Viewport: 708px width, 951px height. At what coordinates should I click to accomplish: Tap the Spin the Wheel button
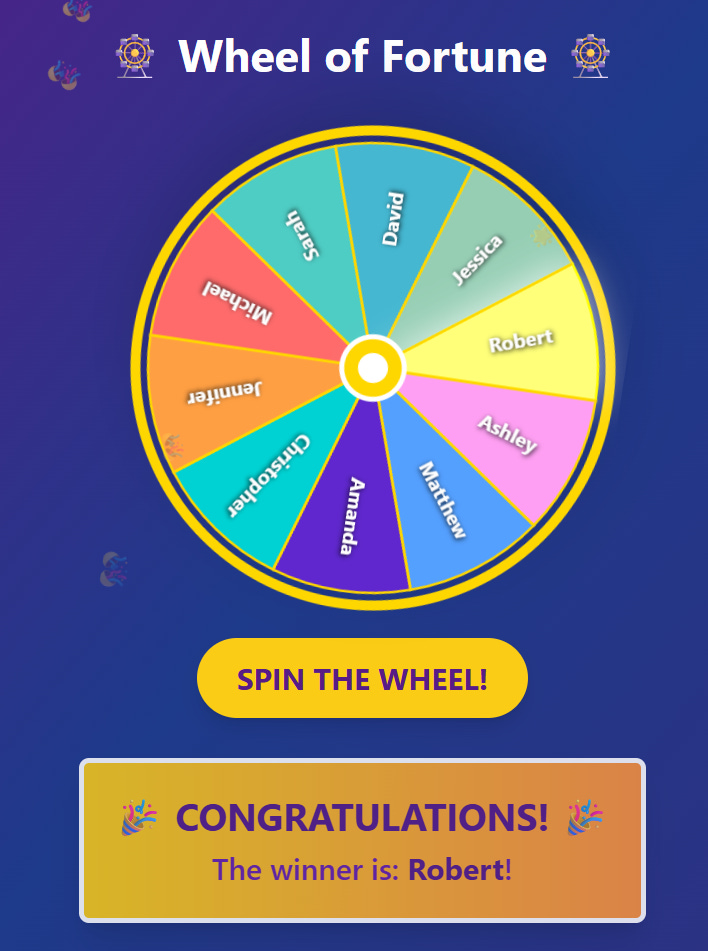tap(362, 678)
